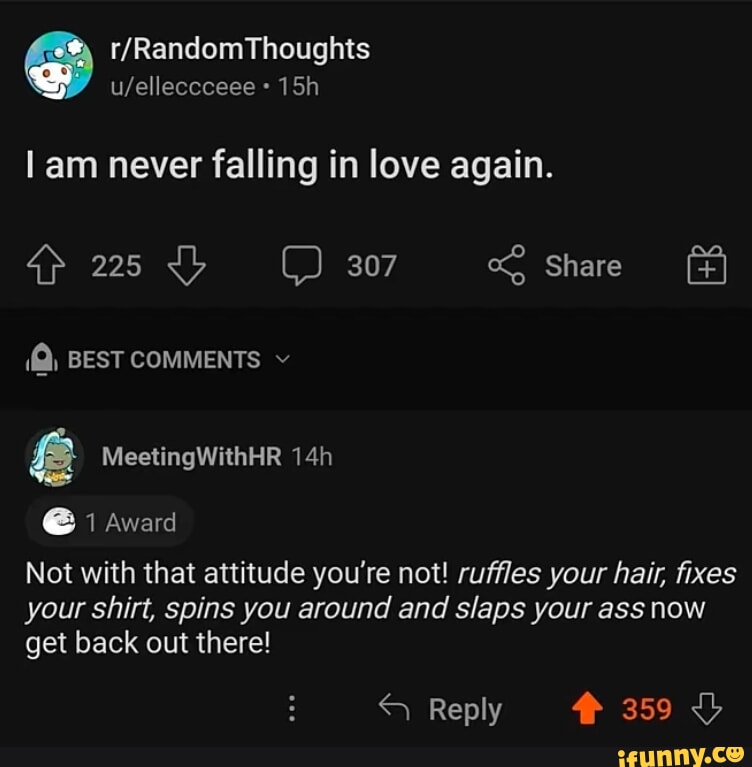Open the comments via the speech bubble icon
752x767 pixels.
302,265
